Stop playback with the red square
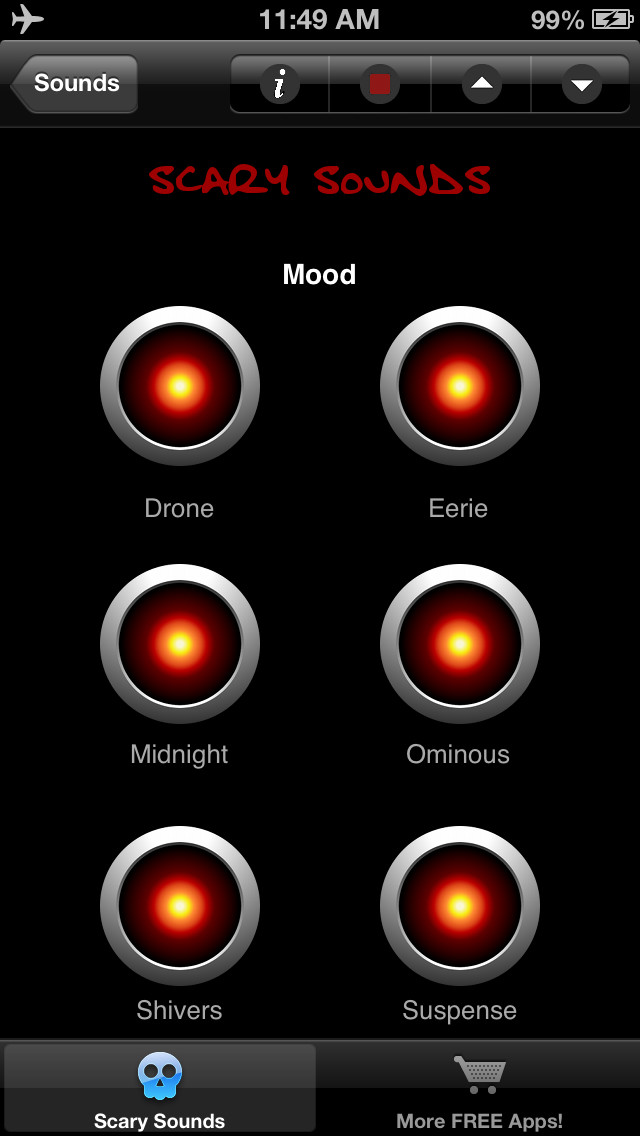This screenshot has height=1136, width=640. pos(380,84)
